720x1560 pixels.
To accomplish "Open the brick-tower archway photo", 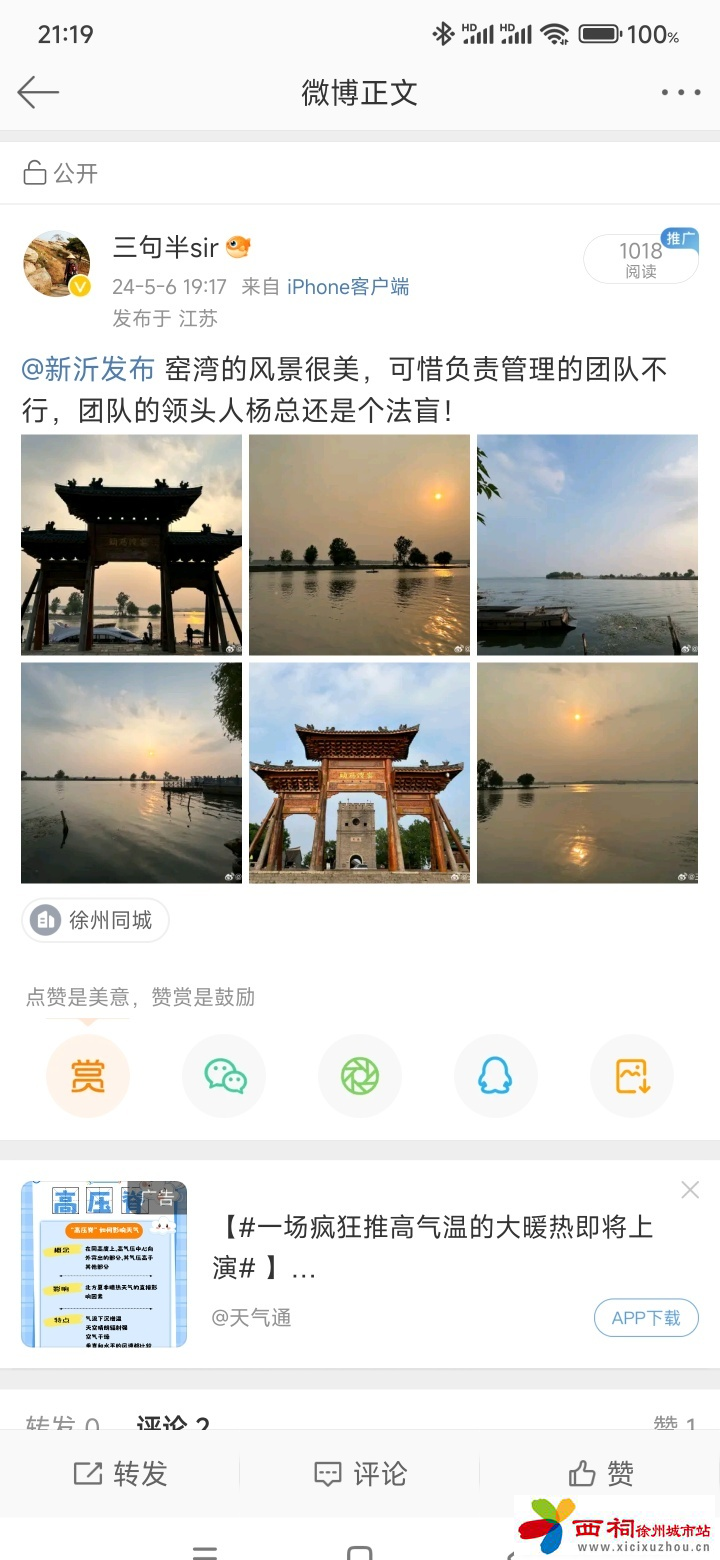I will (359, 773).
